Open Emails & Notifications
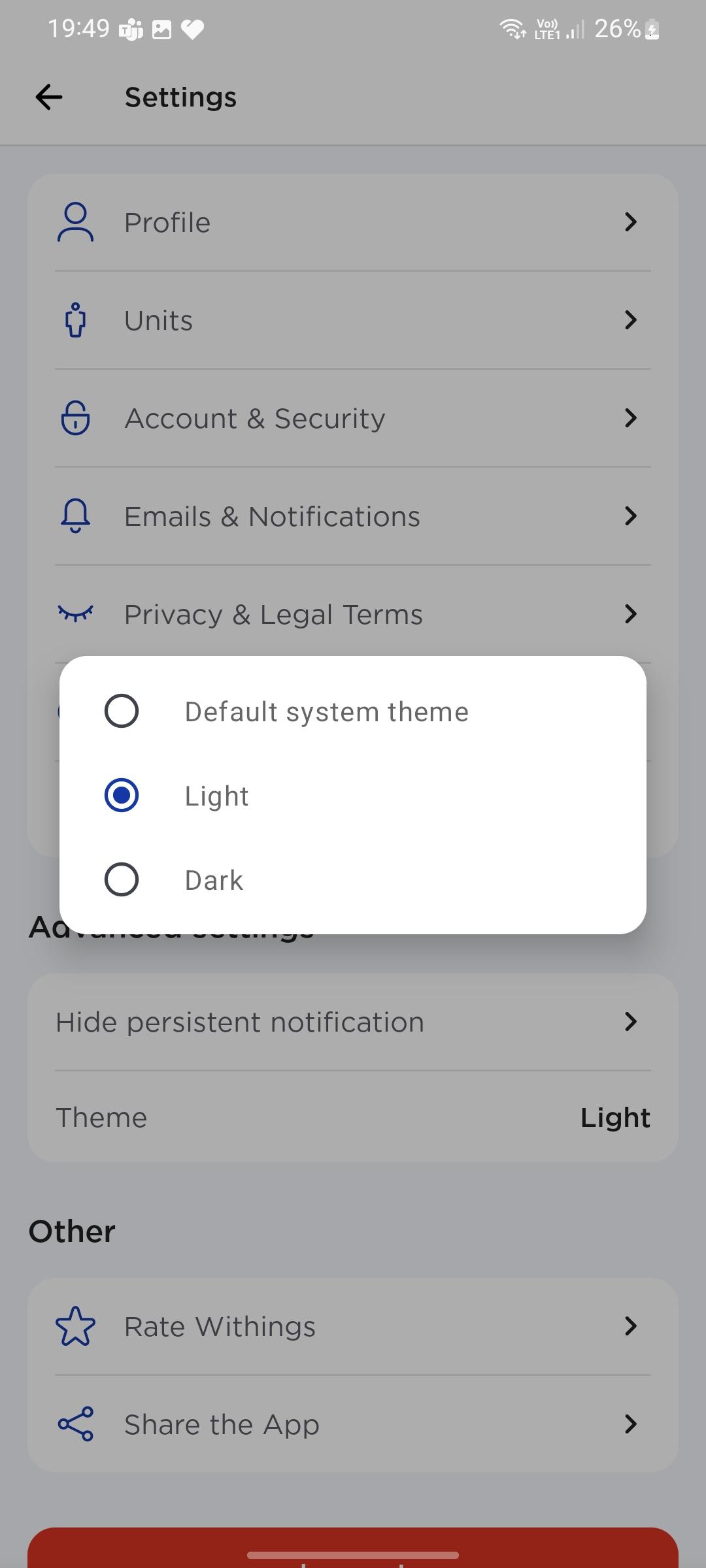Viewport: 706px width, 1568px height. click(x=353, y=516)
